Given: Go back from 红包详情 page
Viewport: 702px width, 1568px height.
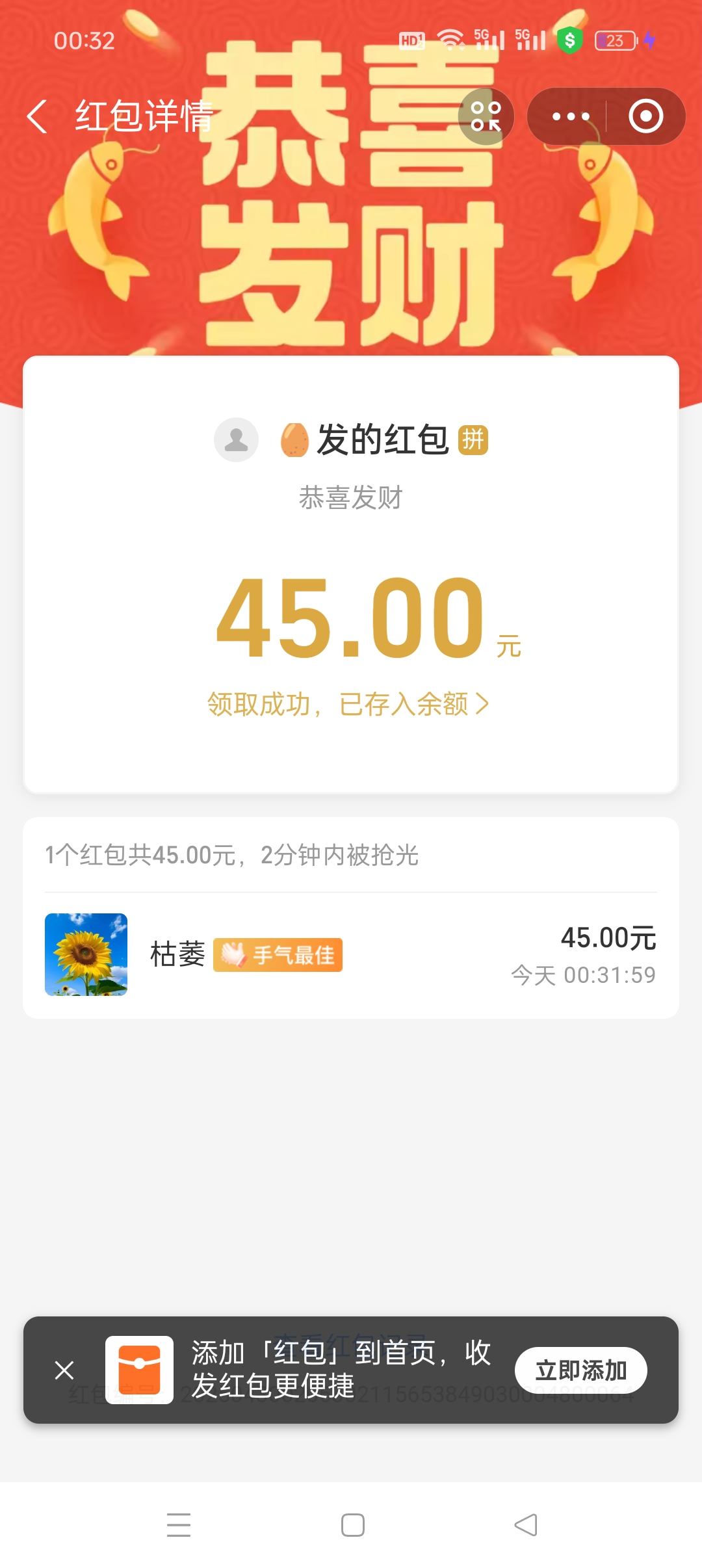Looking at the screenshot, I should pyautogui.click(x=38, y=117).
